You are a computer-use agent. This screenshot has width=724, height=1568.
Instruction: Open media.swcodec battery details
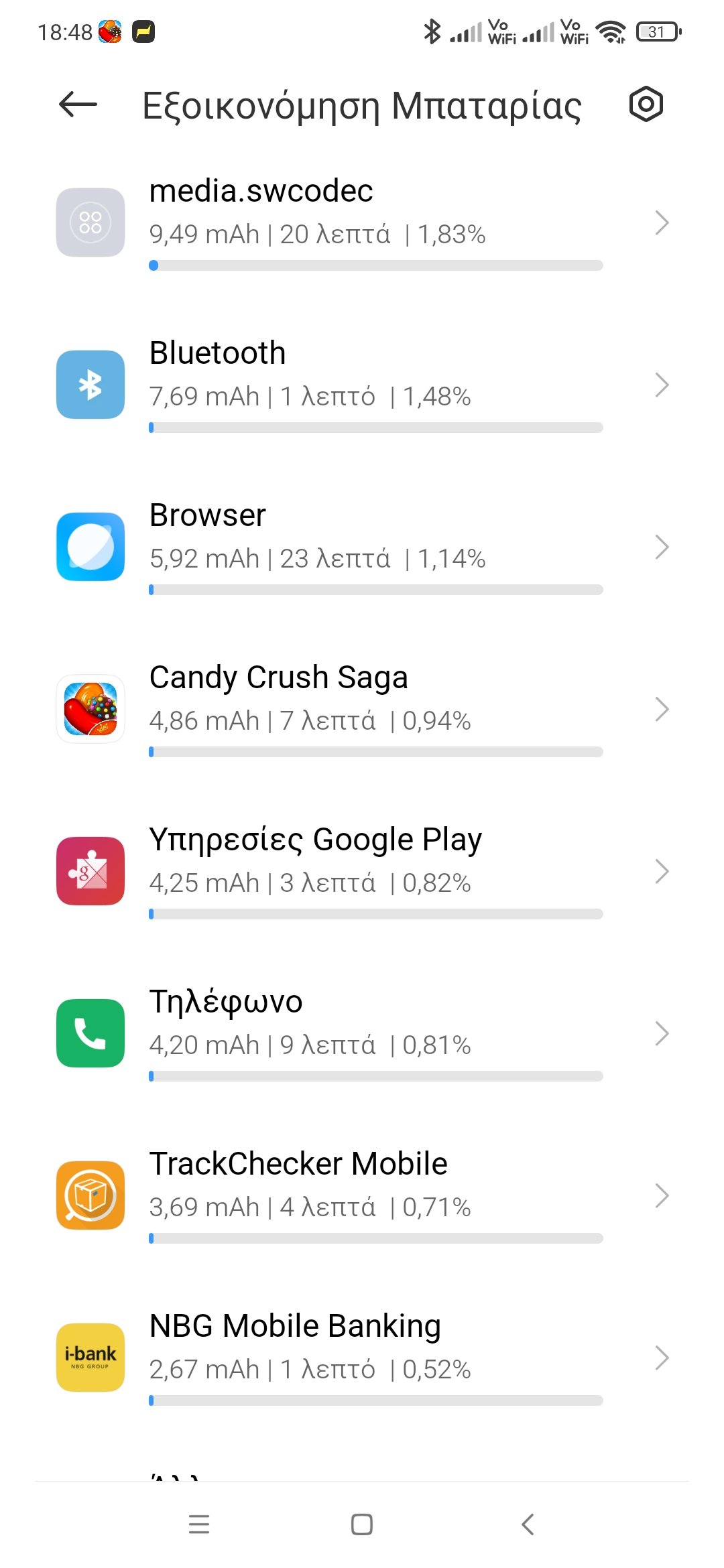pyautogui.click(x=362, y=223)
